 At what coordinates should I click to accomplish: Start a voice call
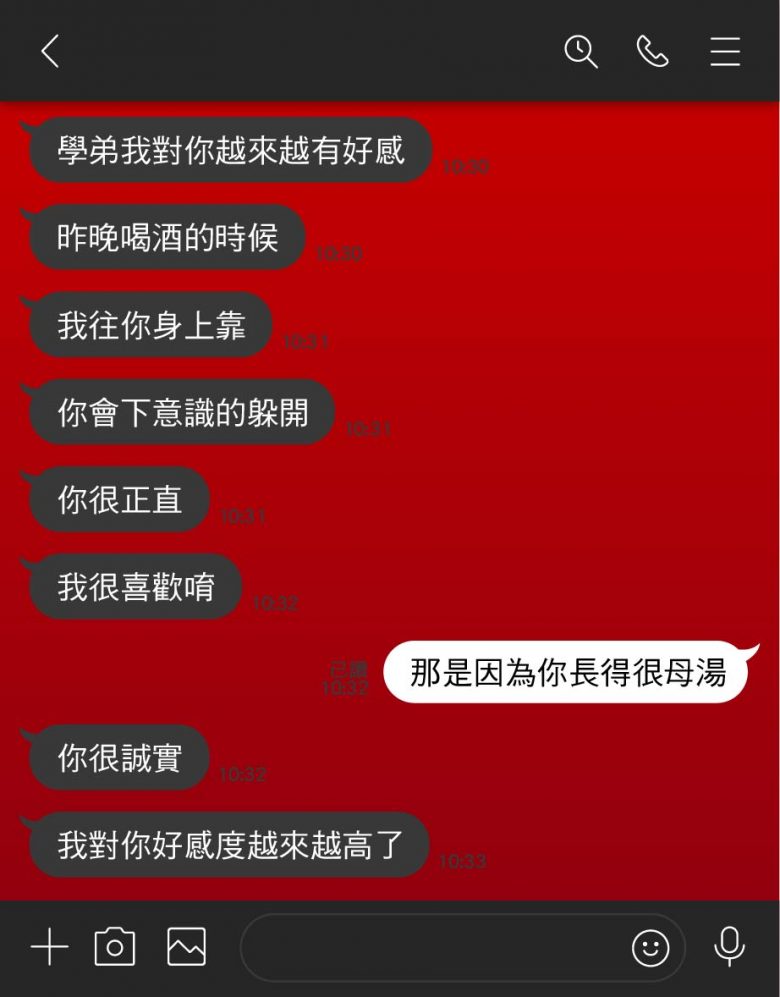[653, 51]
